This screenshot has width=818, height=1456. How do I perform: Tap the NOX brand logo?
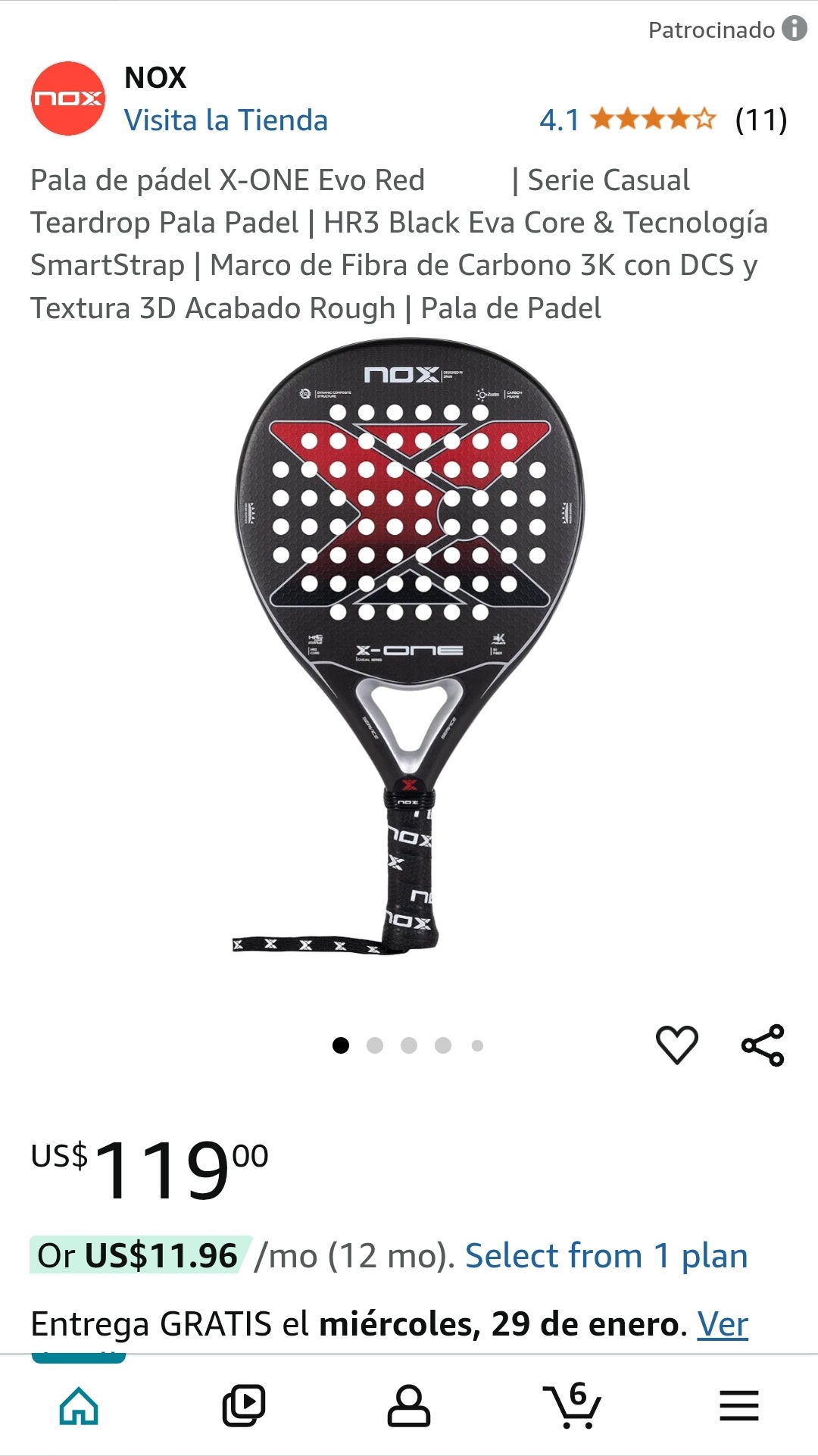[68, 98]
